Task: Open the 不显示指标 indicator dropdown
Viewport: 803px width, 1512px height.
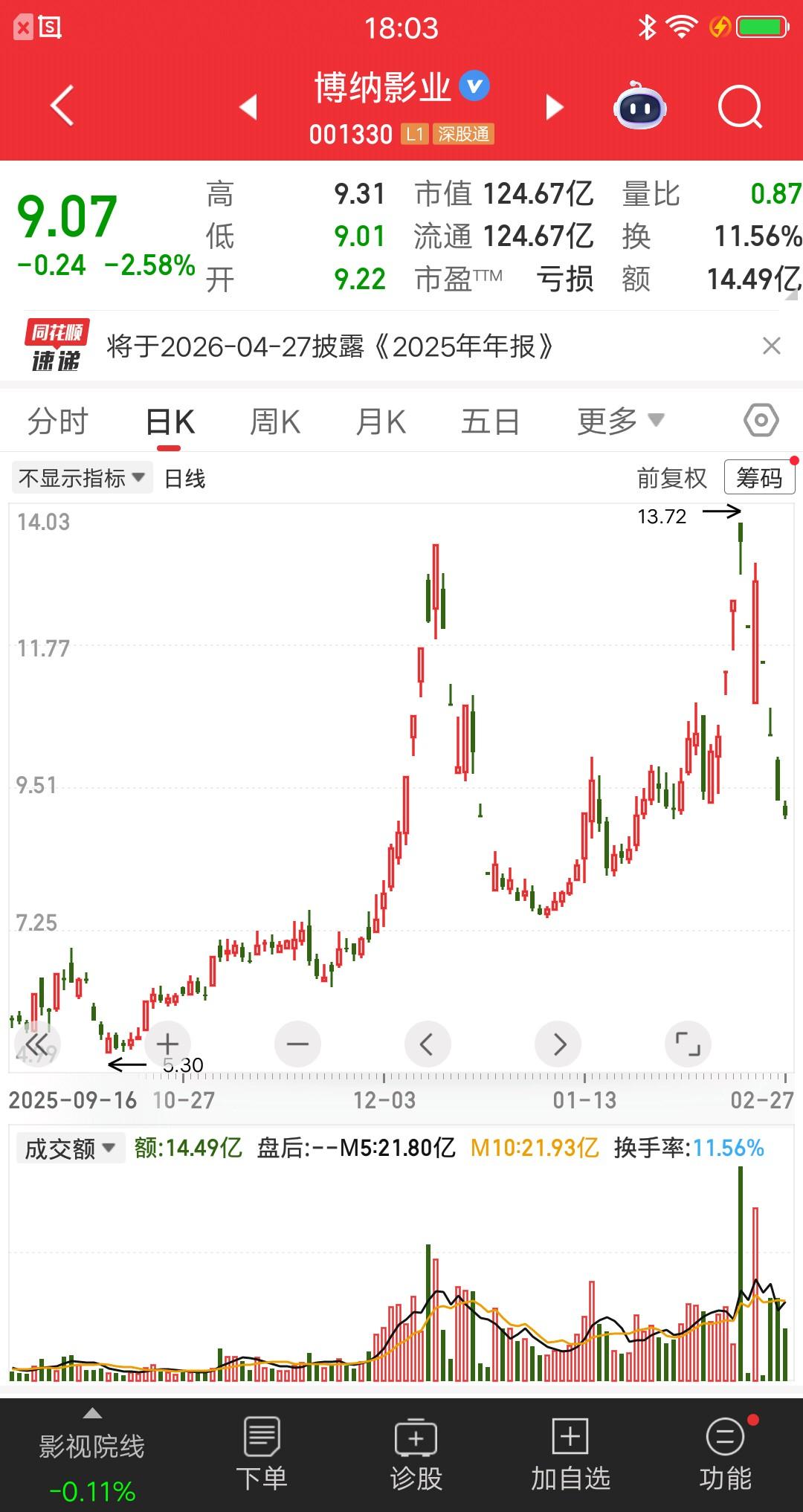Action: (80, 478)
